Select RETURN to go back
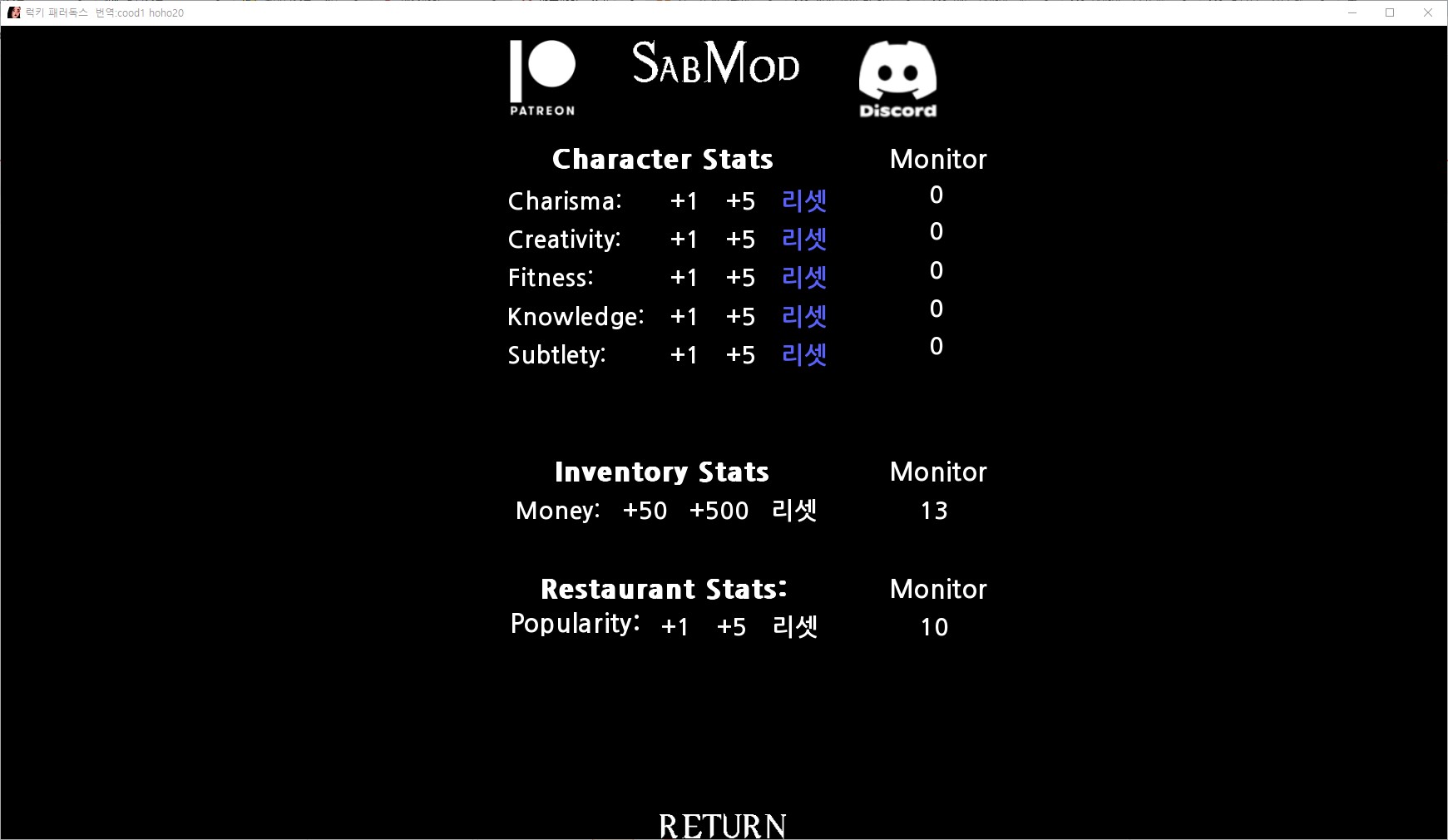 (x=723, y=826)
